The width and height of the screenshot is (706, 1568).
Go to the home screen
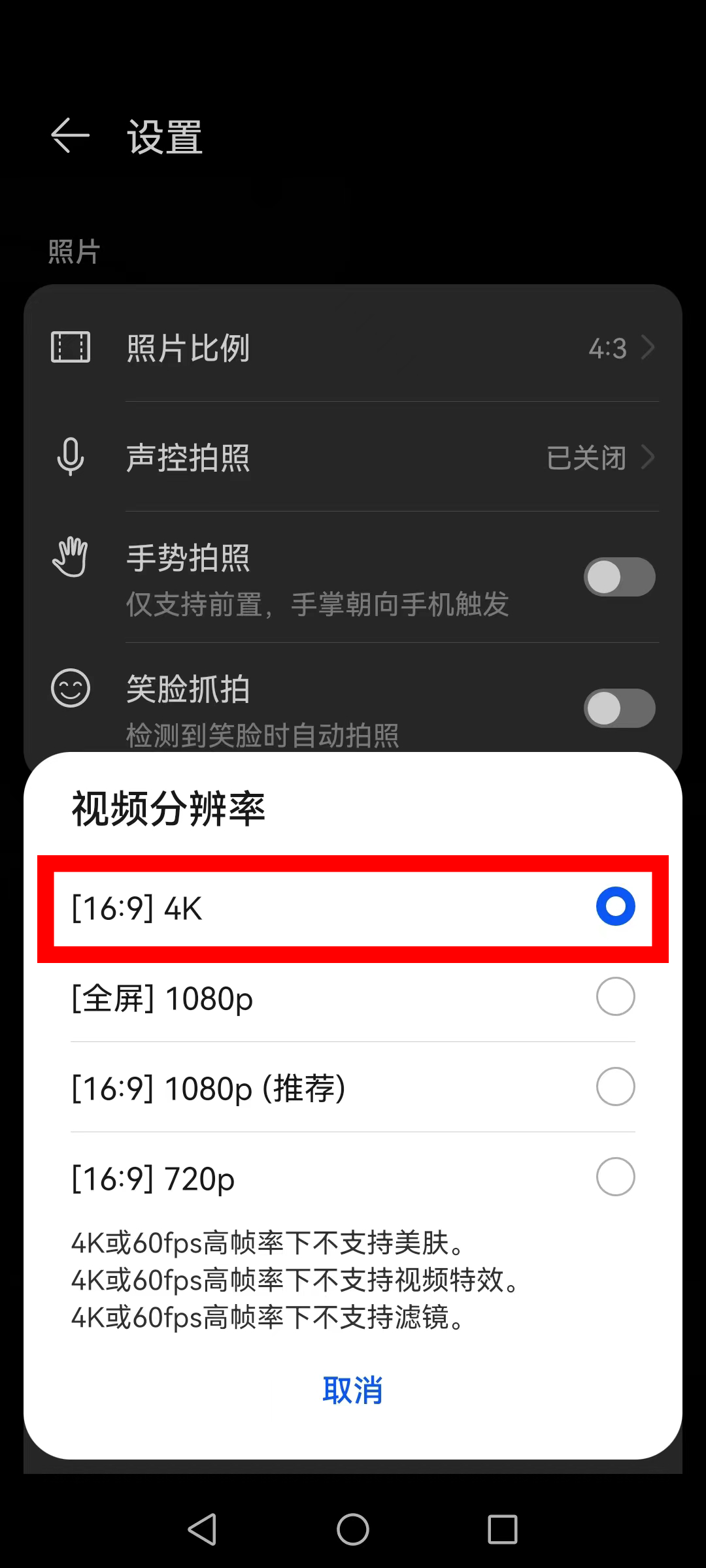coord(353,1529)
